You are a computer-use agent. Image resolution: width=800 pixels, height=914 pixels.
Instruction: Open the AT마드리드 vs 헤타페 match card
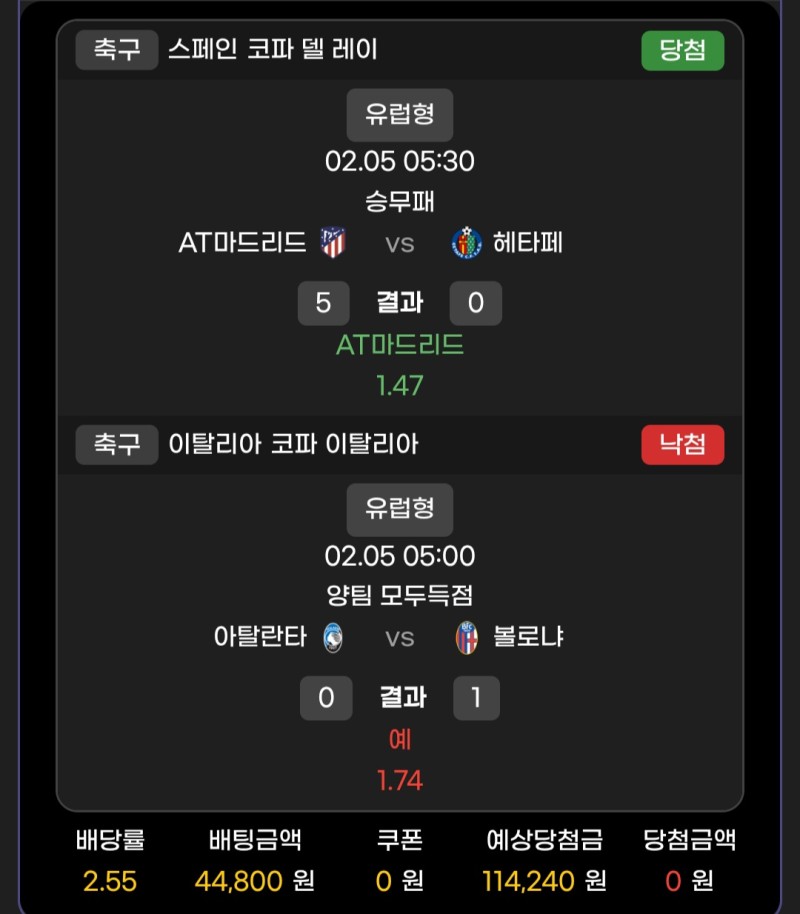click(399, 242)
